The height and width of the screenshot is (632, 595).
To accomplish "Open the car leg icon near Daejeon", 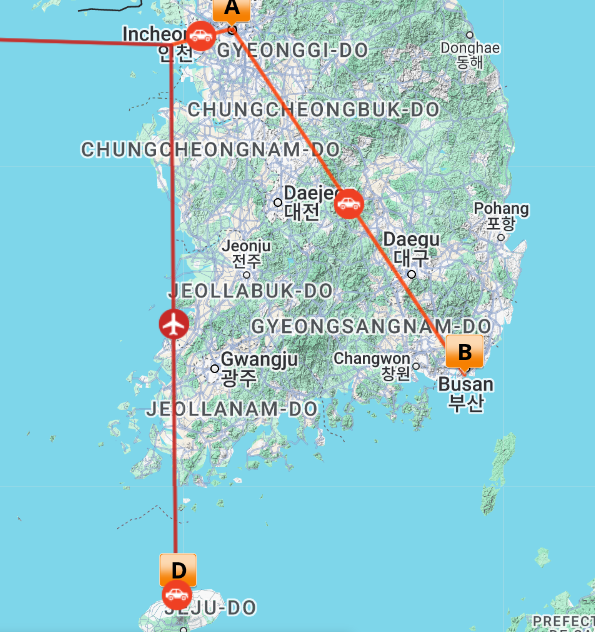I will [x=349, y=204].
